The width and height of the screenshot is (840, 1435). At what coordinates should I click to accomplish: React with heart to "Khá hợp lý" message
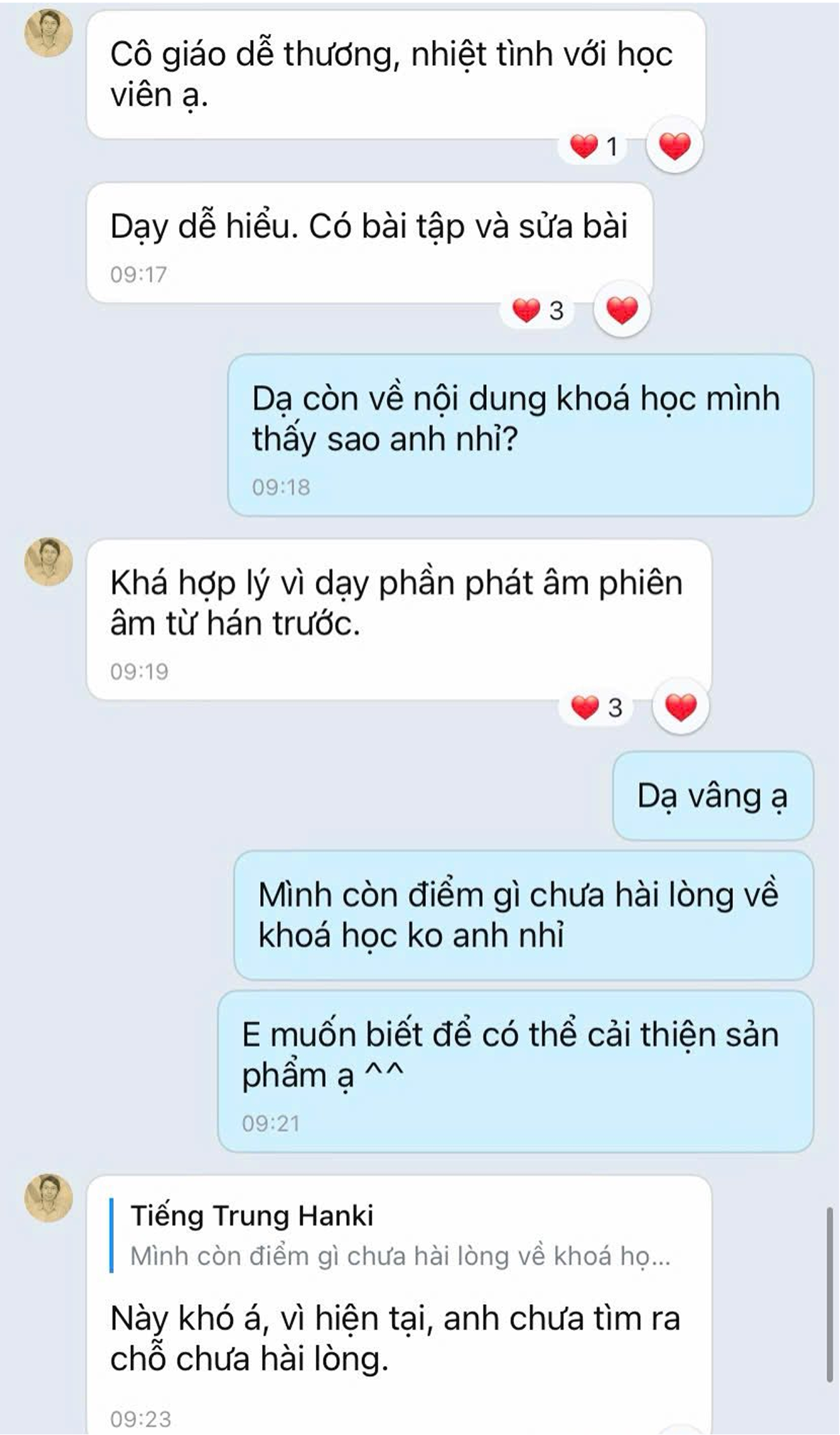(680, 707)
